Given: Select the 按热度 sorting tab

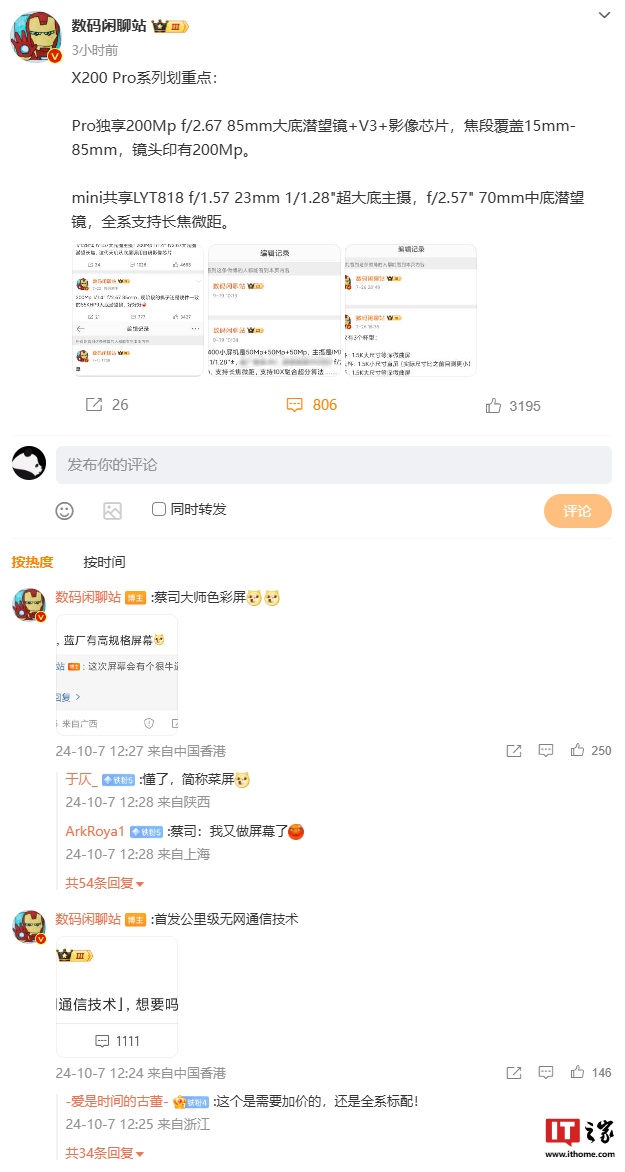Looking at the screenshot, I should point(32,562).
